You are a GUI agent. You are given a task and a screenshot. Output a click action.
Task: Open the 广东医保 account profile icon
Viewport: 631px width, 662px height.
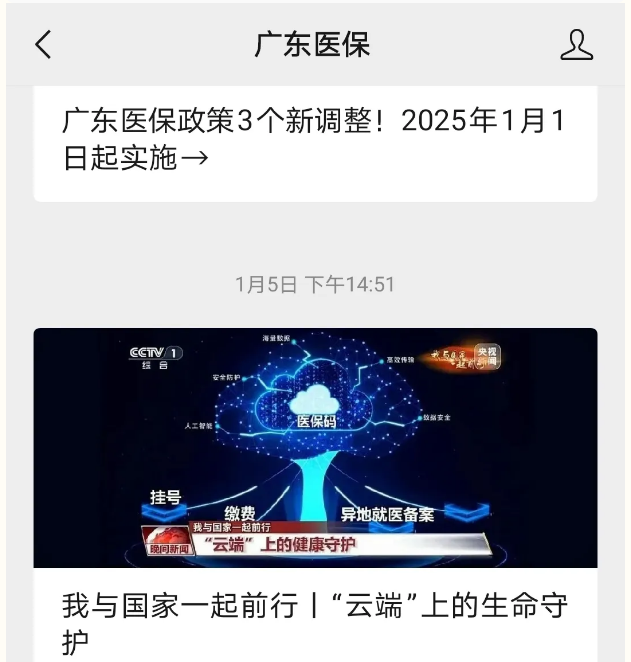(x=576, y=45)
